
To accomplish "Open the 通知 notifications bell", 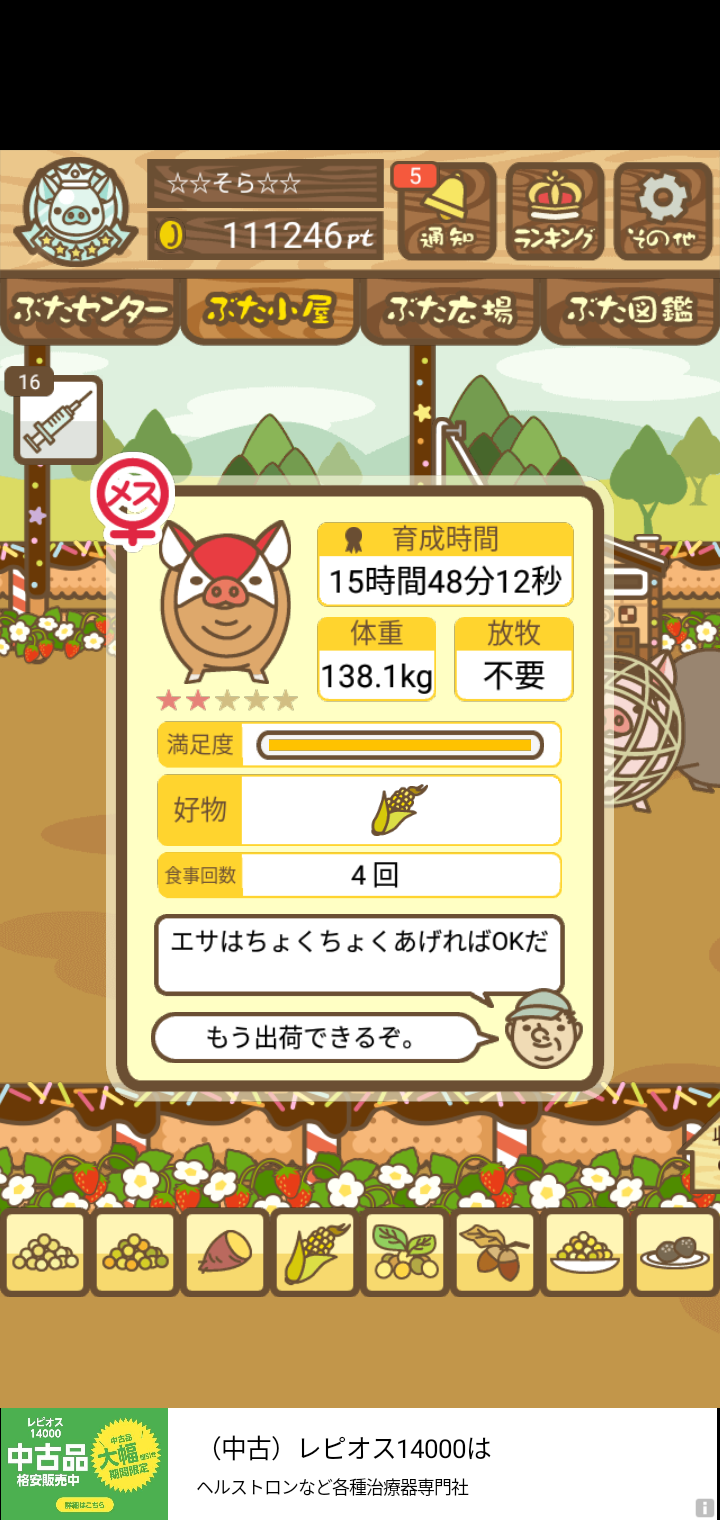I will pos(446,212).
